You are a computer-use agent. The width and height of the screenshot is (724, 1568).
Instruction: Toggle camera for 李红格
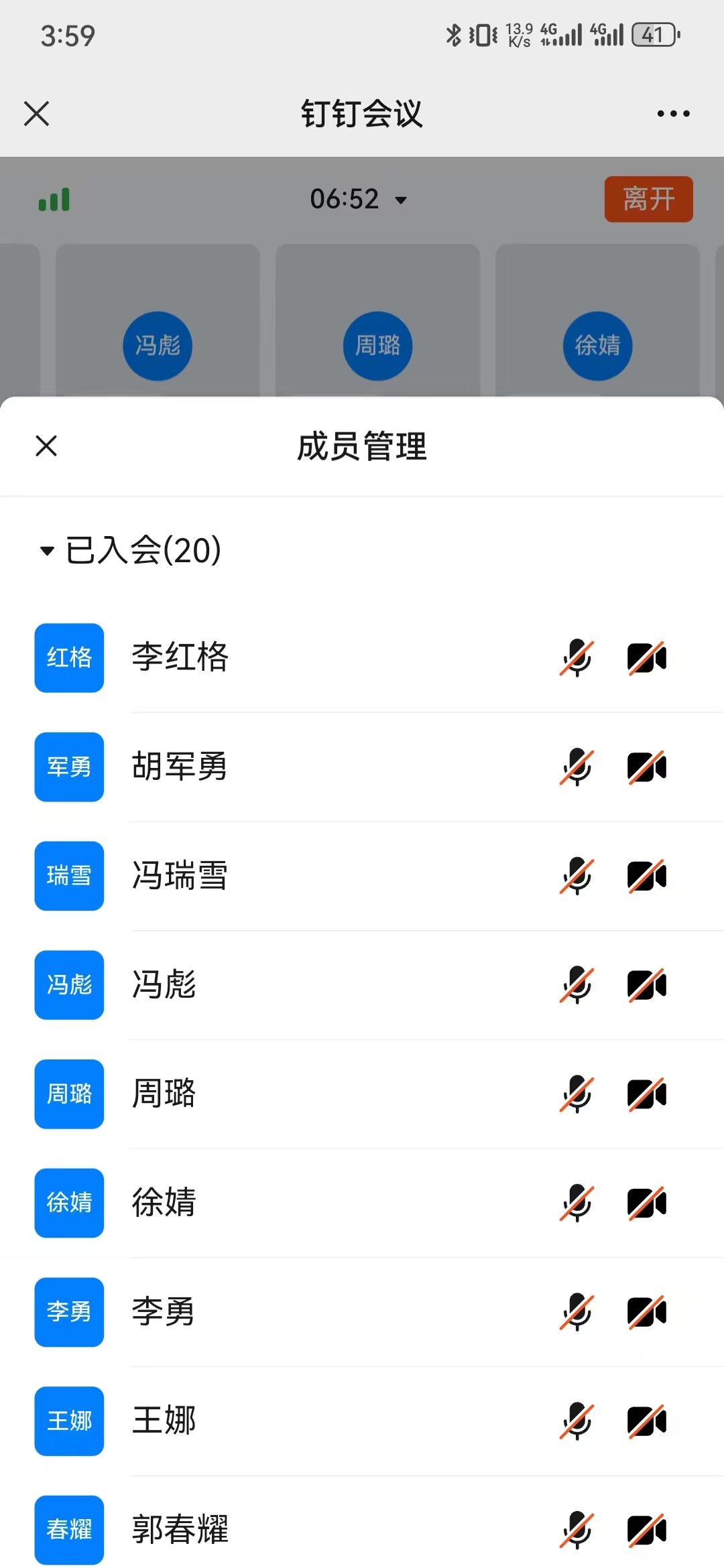click(x=646, y=657)
